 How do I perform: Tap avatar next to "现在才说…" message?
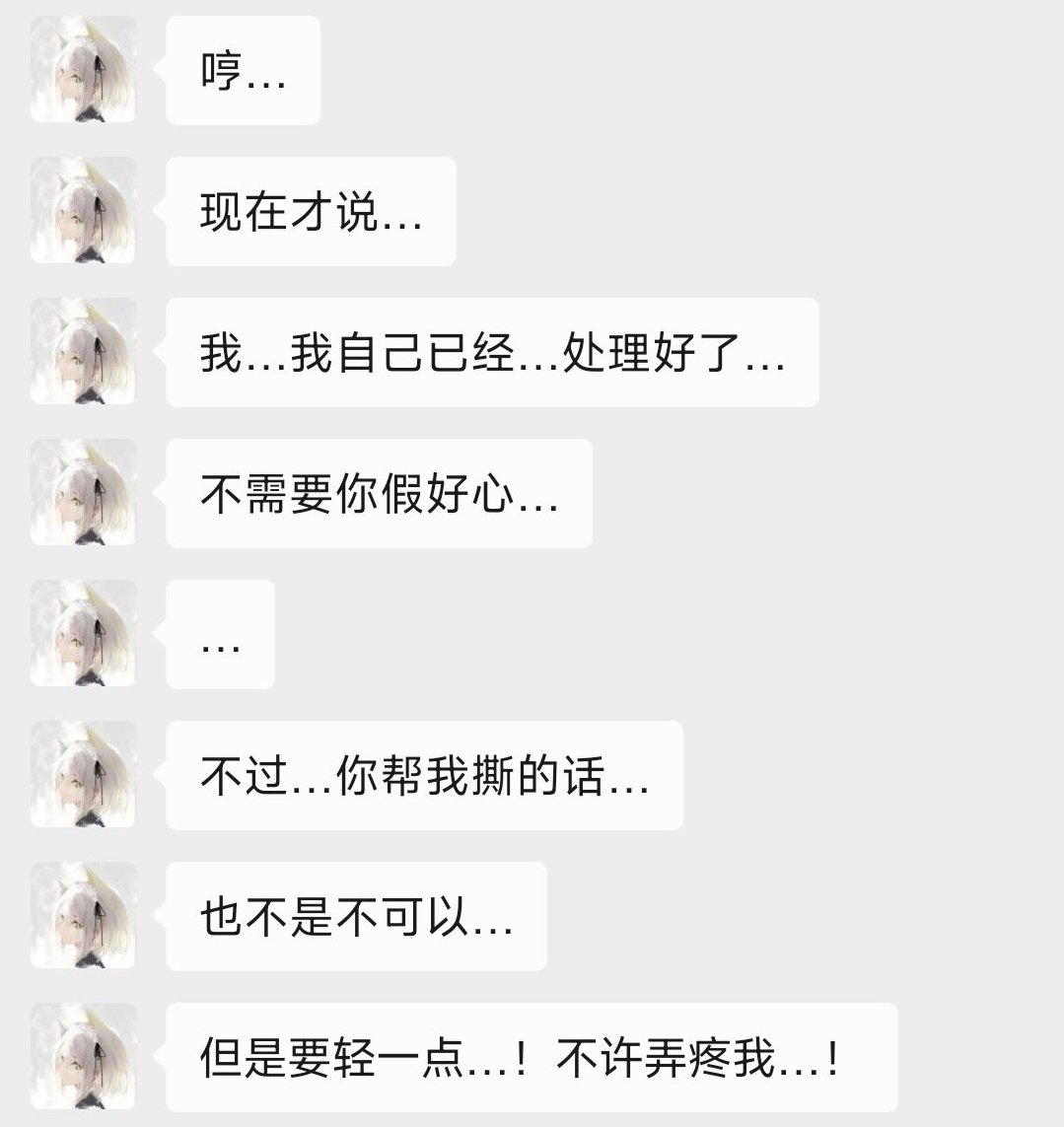coord(83,211)
